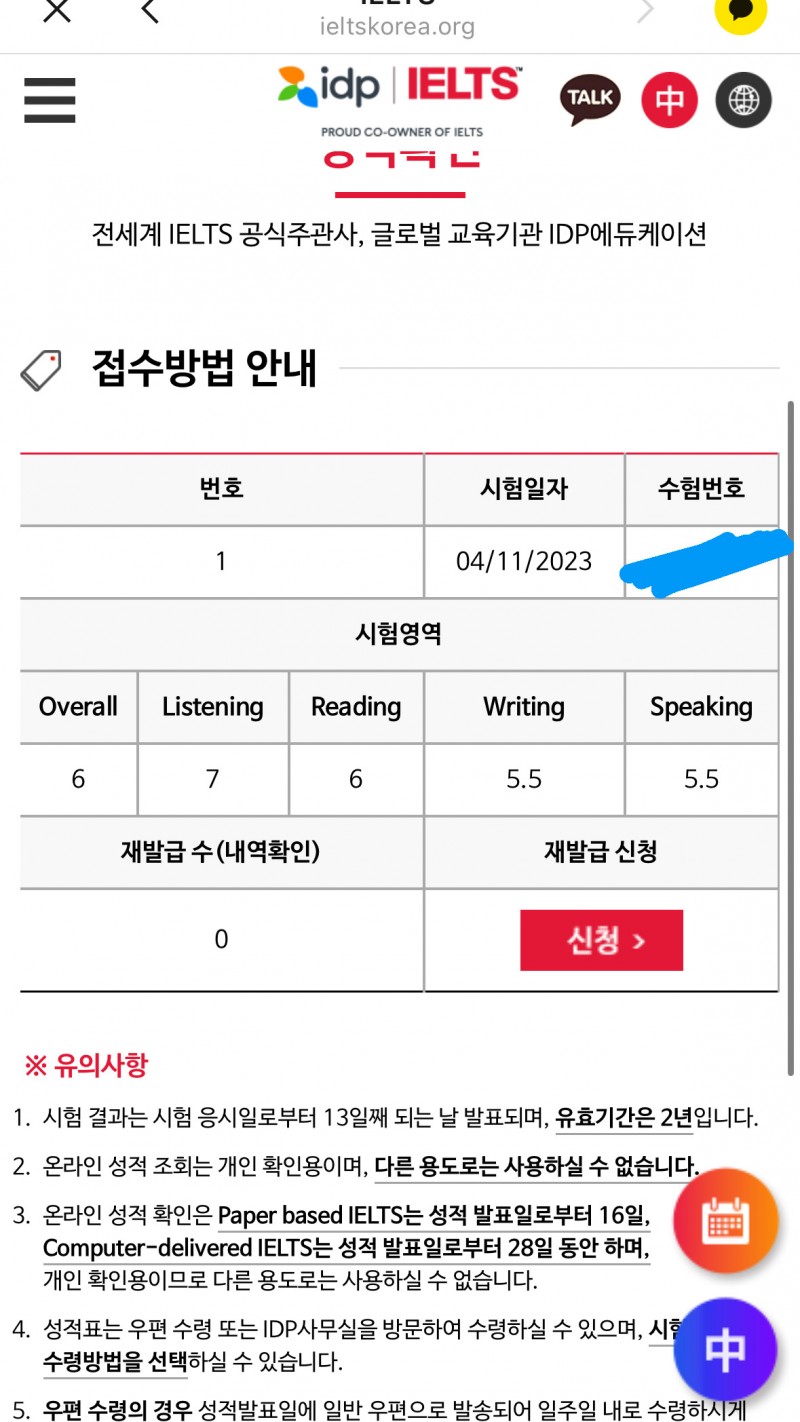The height and width of the screenshot is (1422, 800).
Task: Open the hamburger menu
Action: click(x=50, y=100)
